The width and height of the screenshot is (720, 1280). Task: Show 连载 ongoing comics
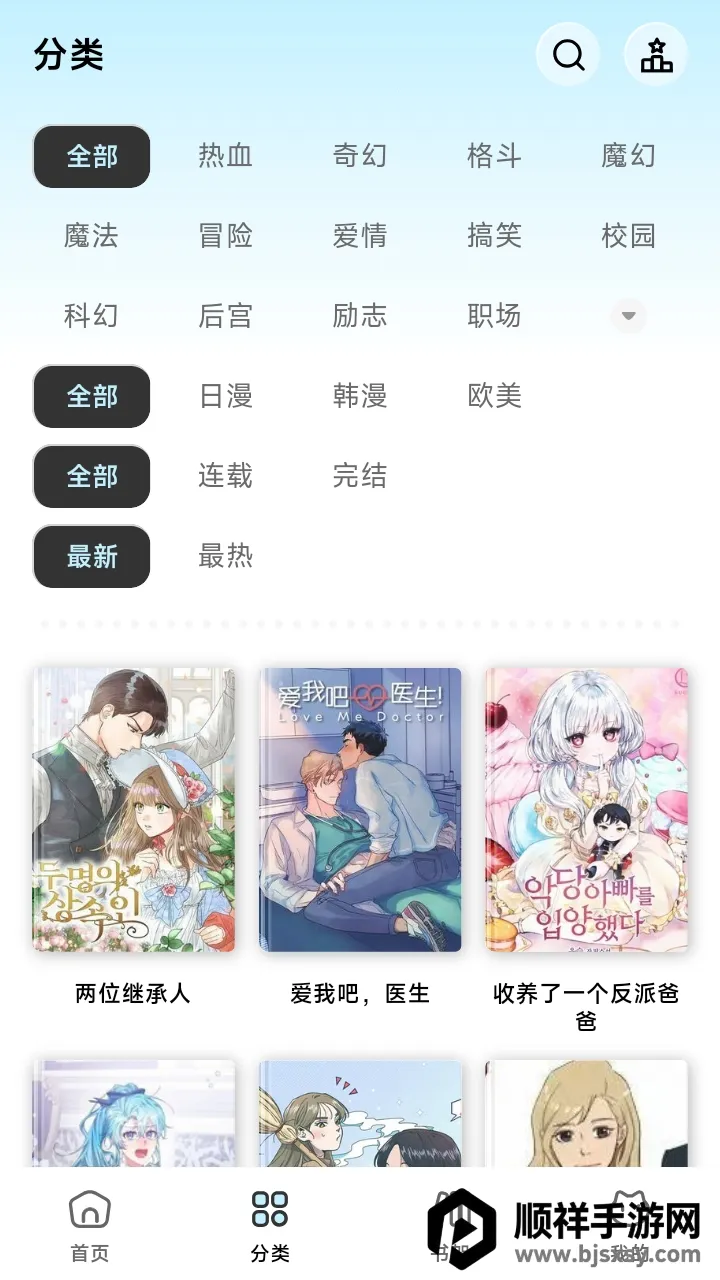(x=226, y=476)
